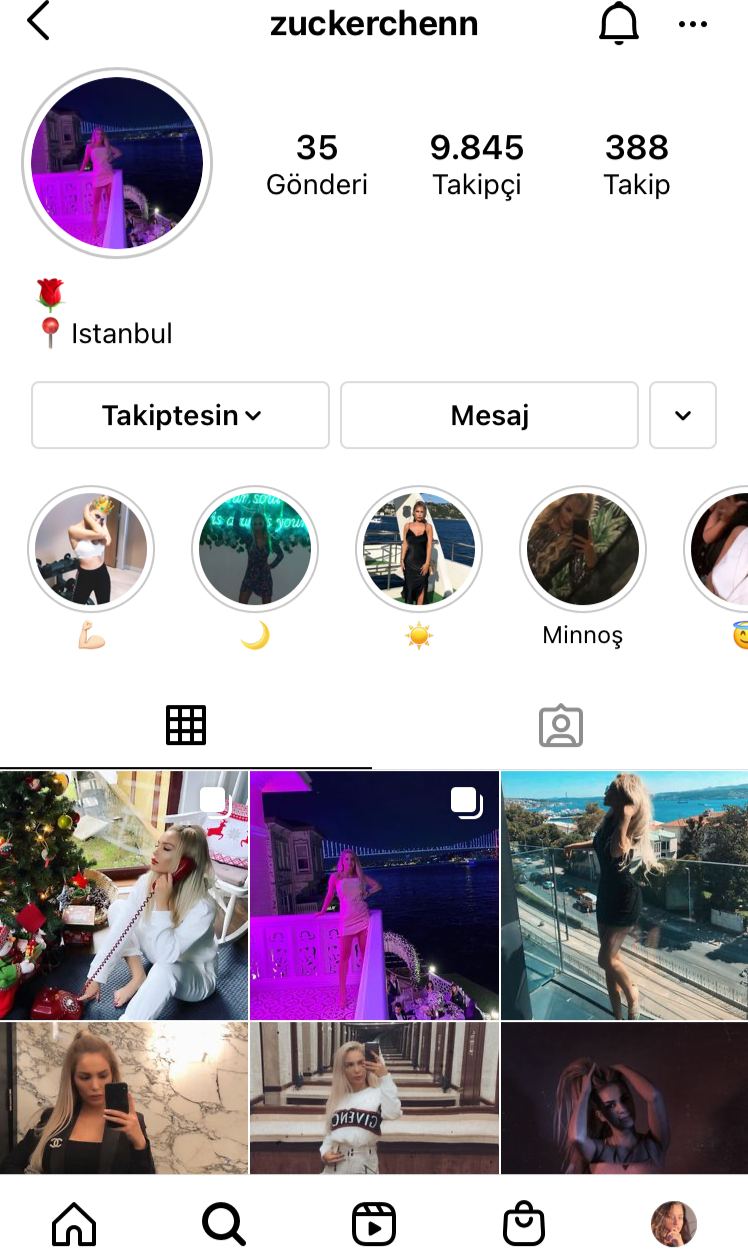Switch to the tagged photos tab

[561, 724]
